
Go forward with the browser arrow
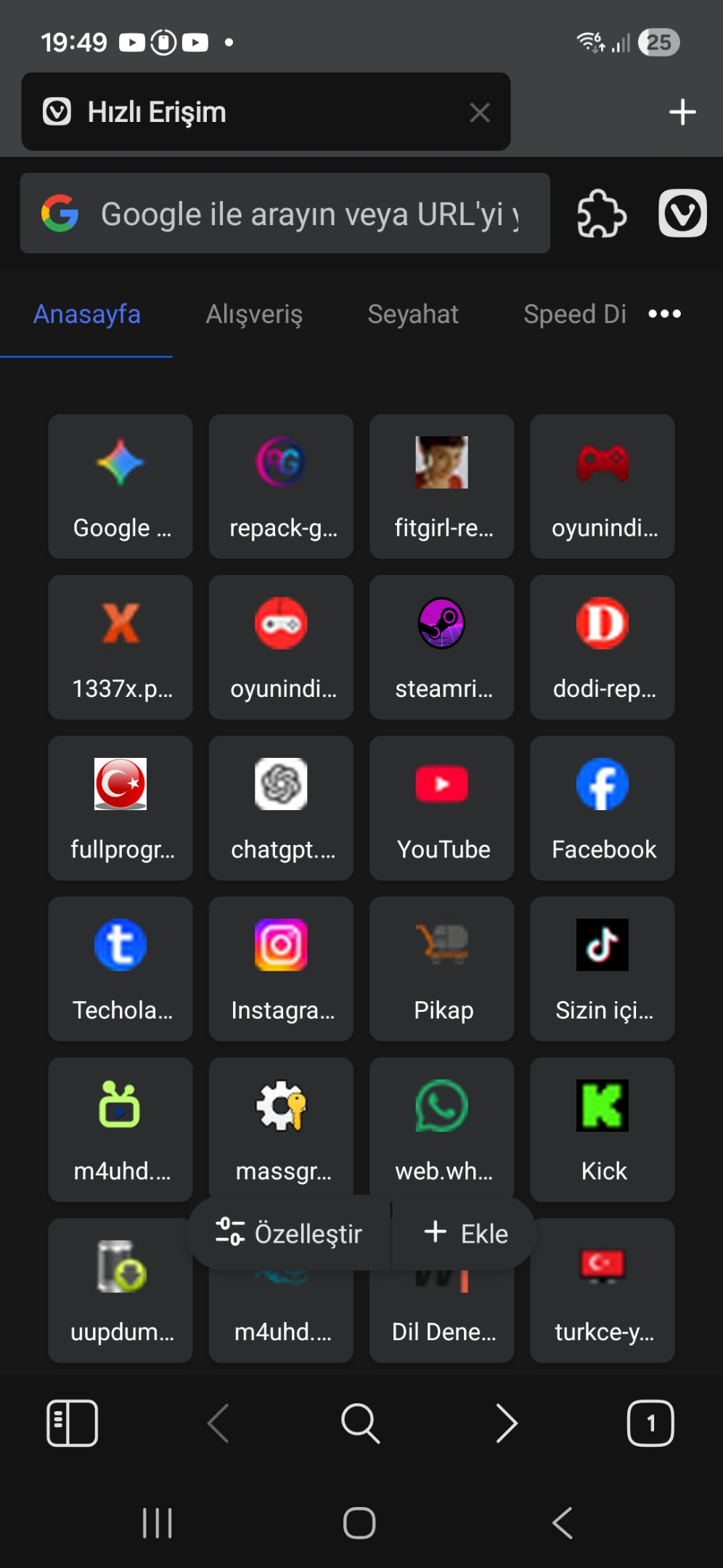(506, 1423)
